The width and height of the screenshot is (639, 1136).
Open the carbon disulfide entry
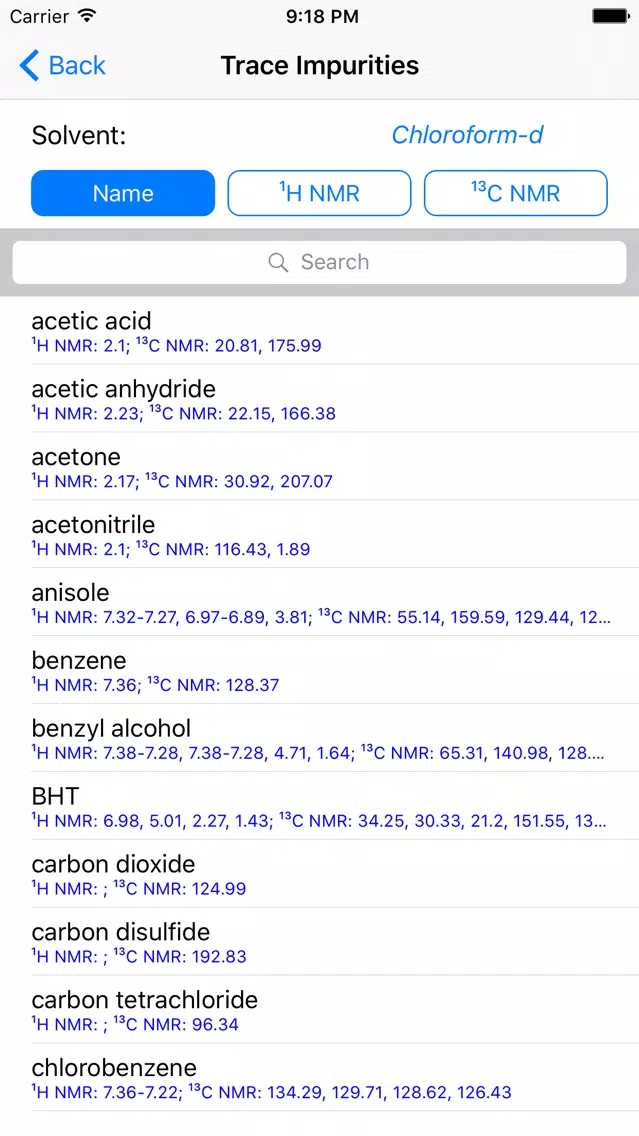click(320, 942)
